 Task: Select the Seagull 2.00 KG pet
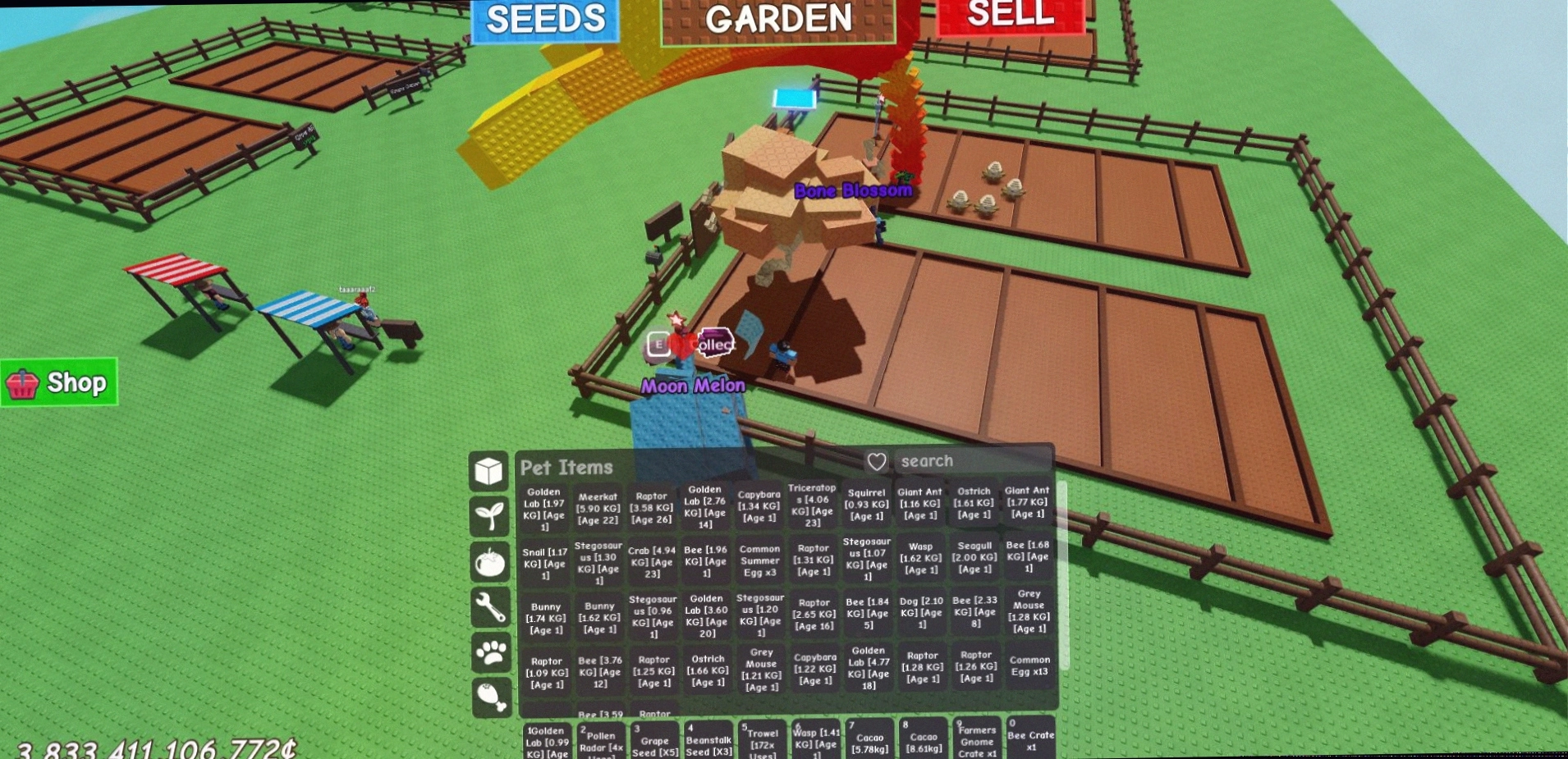tap(974, 558)
